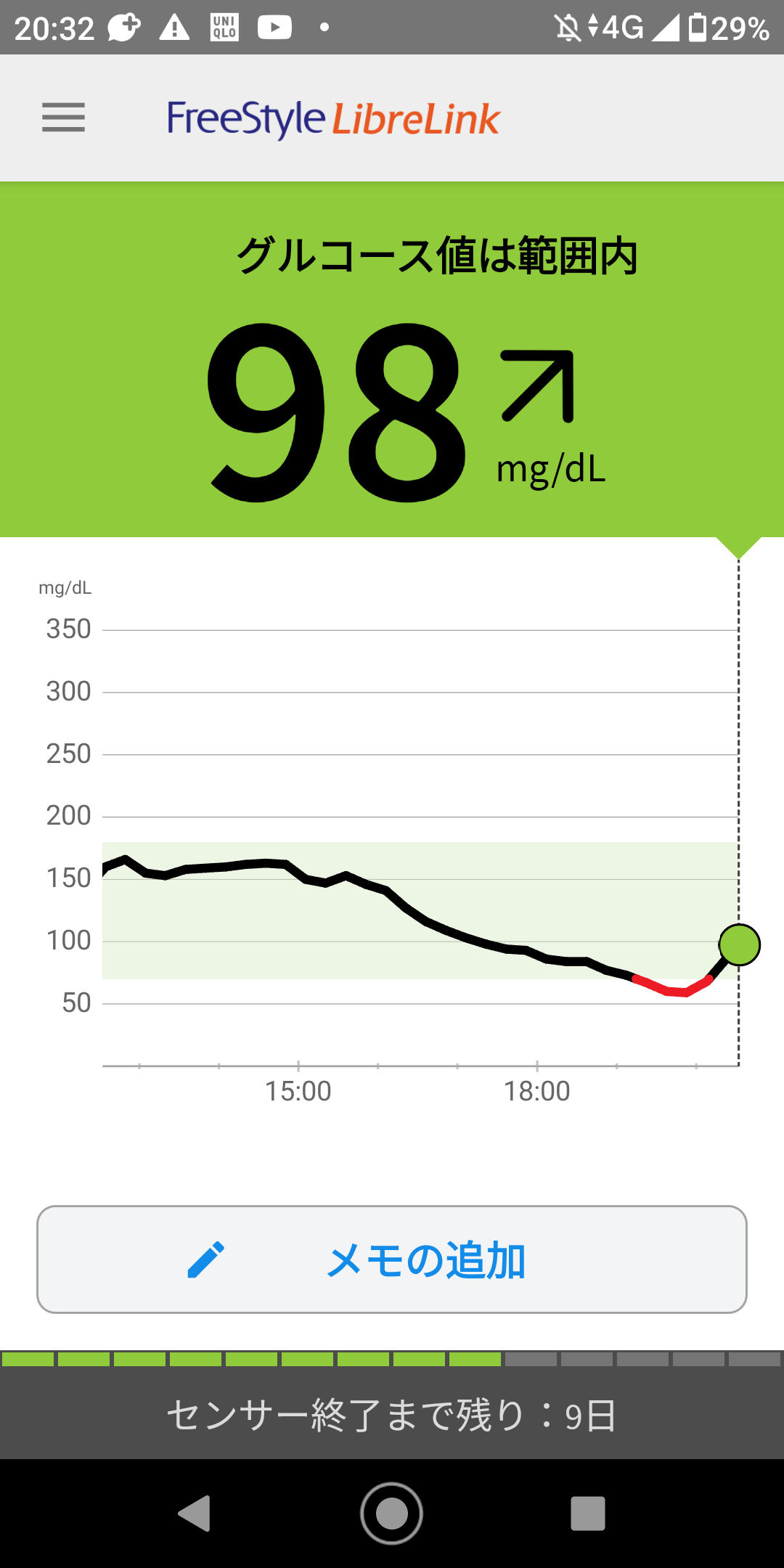
Task: Go back with the system back button
Action: [195, 1514]
